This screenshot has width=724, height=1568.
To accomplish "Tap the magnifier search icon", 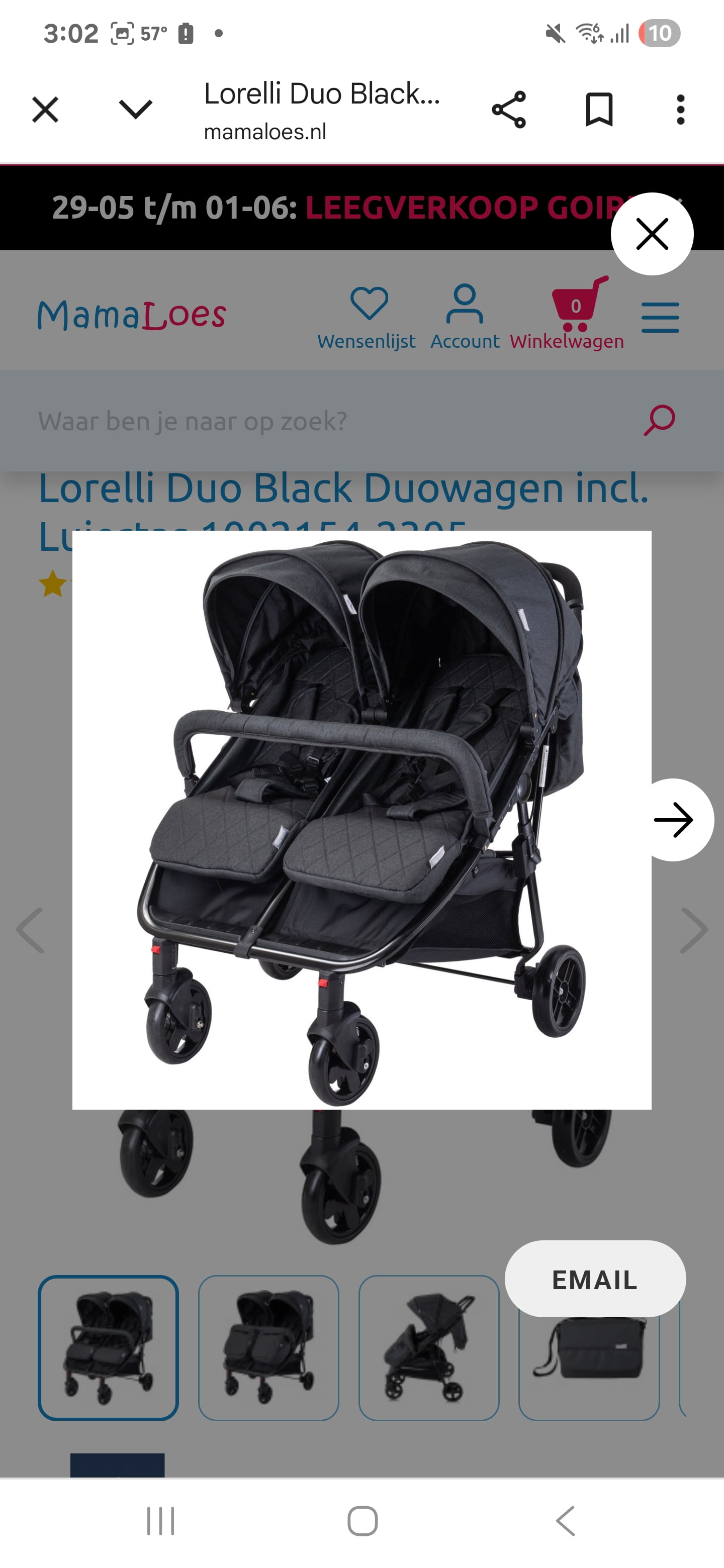I will click(x=660, y=421).
